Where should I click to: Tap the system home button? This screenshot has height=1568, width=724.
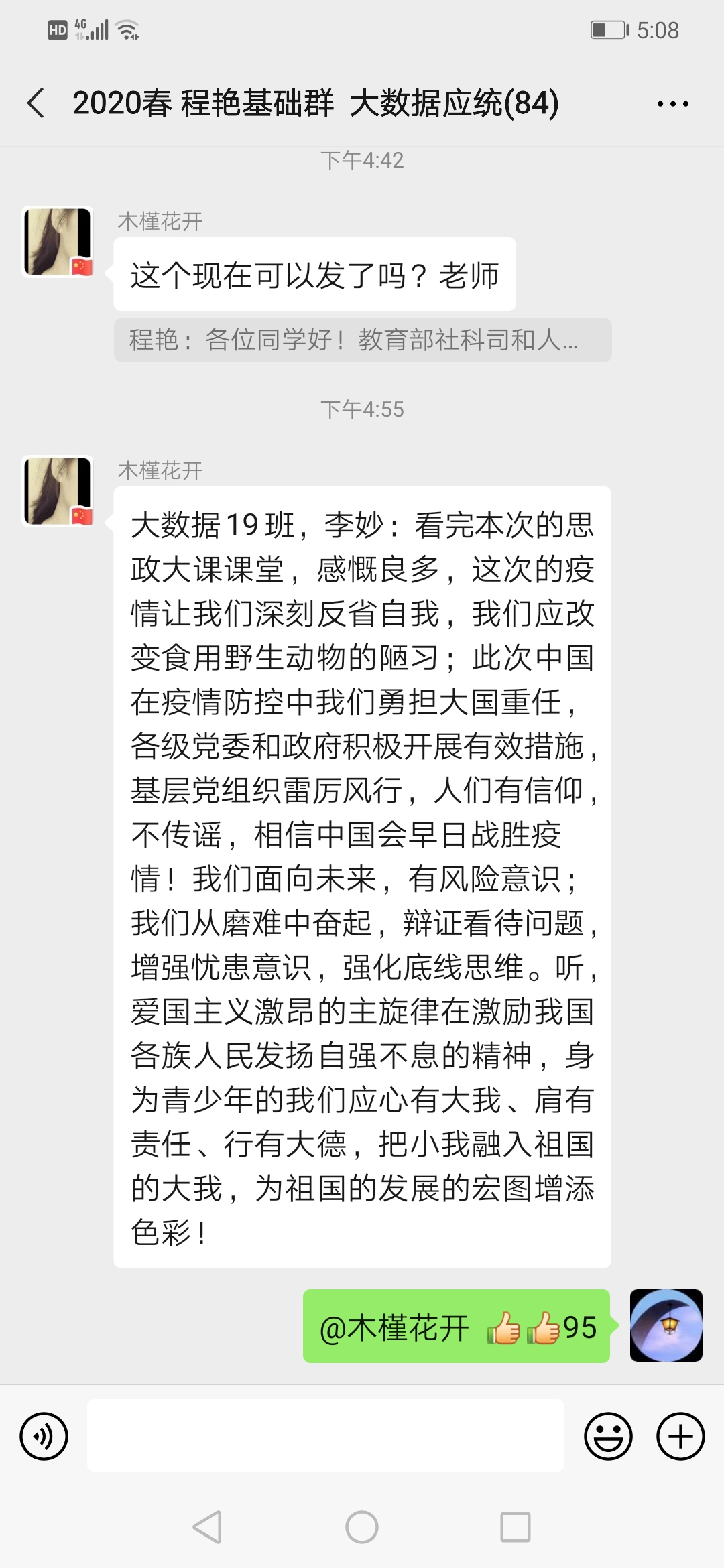362,1528
